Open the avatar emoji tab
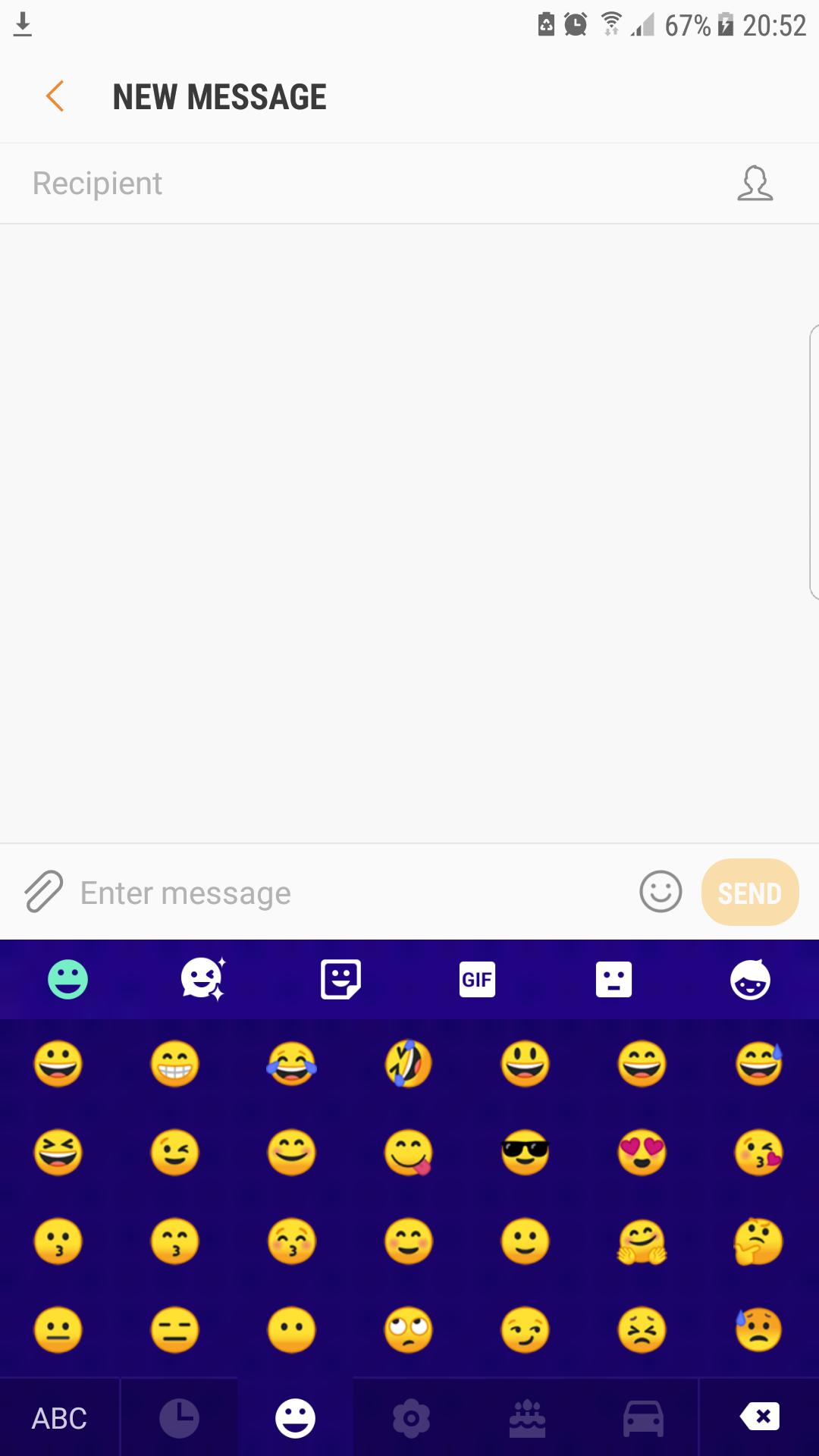The image size is (819, 1456). click(750, 979)
